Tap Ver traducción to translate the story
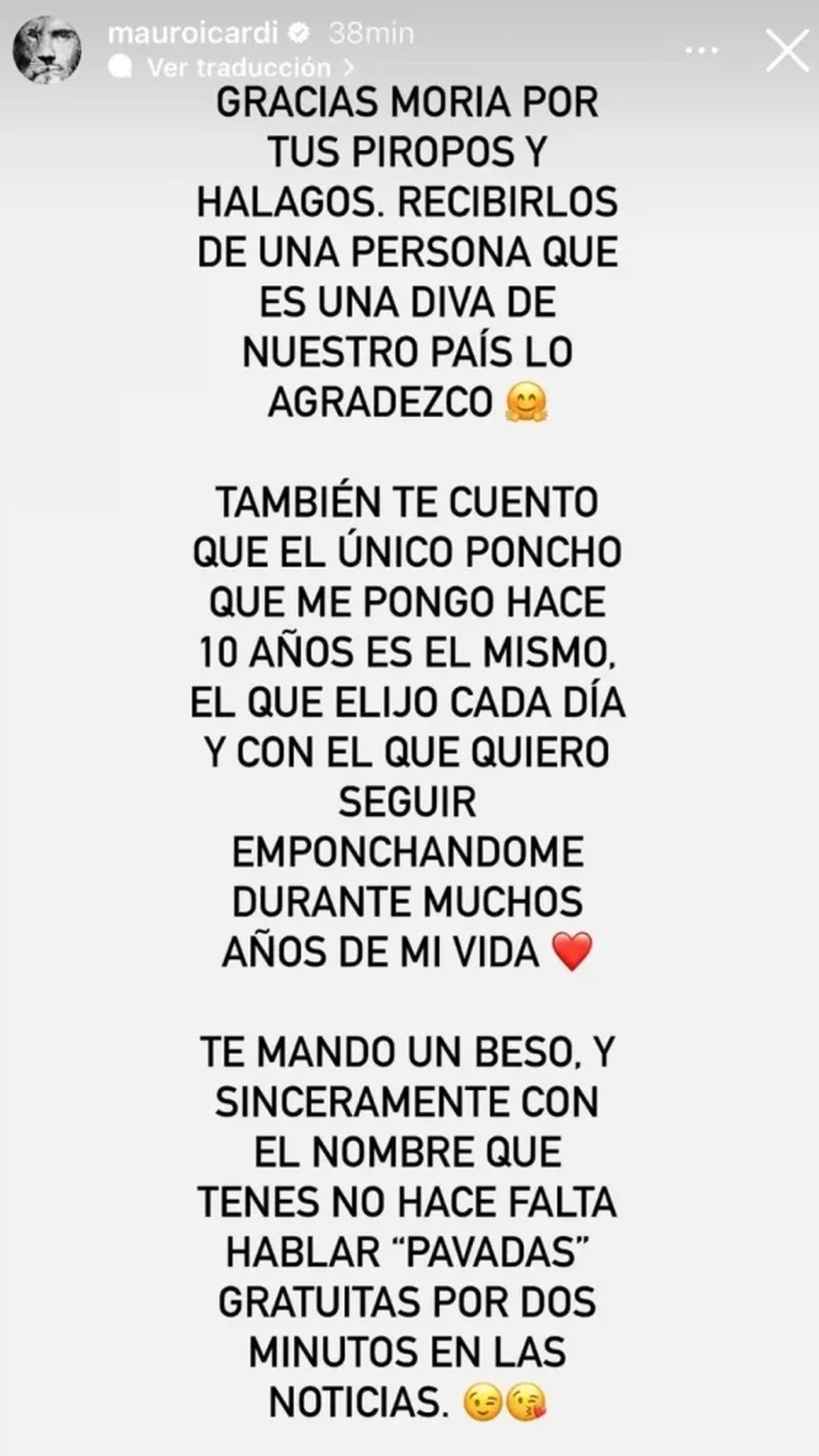The width and height of the screenshot is (819, 1456). pos(239,68)
